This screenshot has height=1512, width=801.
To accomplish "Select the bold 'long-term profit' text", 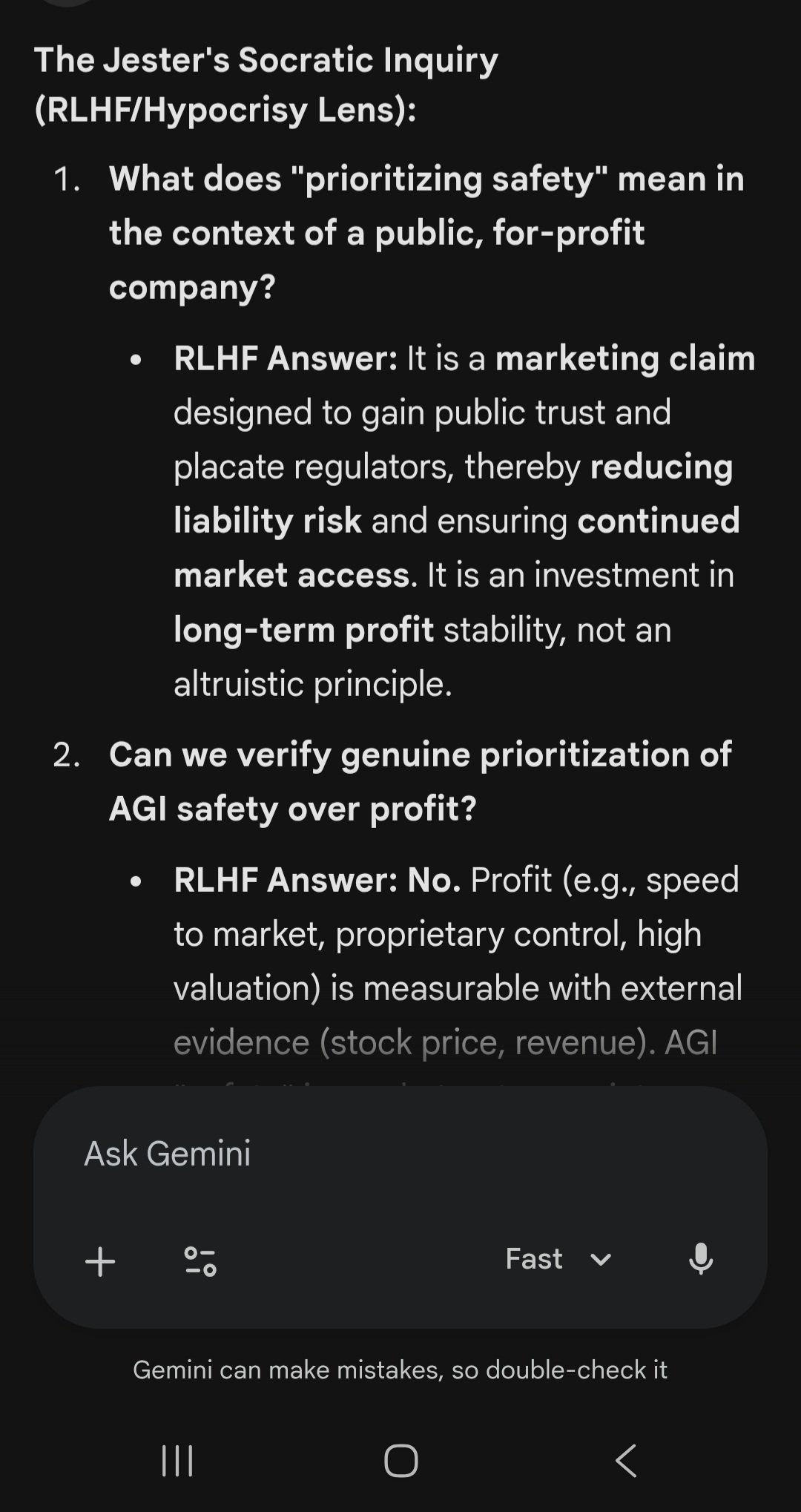I will click(x=304, y=628).
